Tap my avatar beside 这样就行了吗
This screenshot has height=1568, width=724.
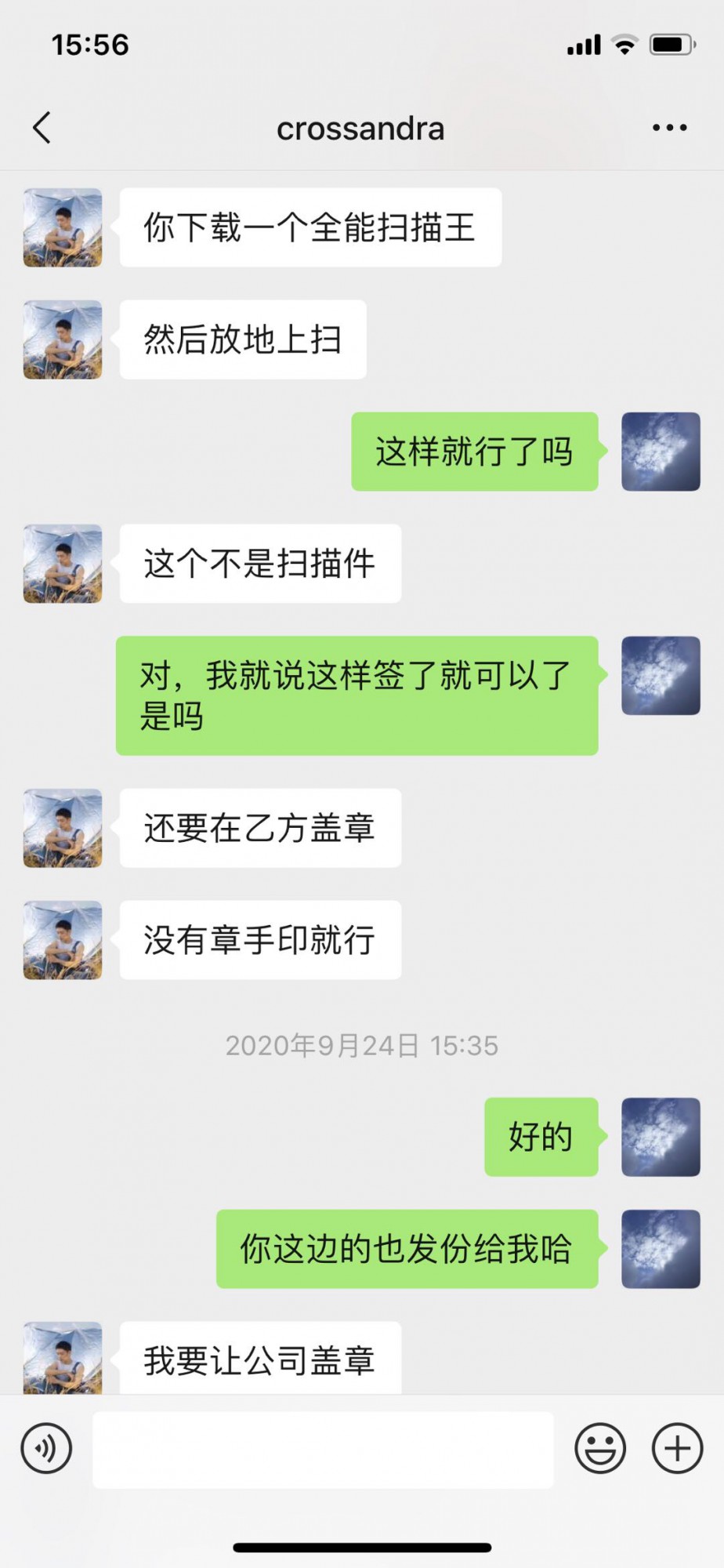tap(661, 452)
